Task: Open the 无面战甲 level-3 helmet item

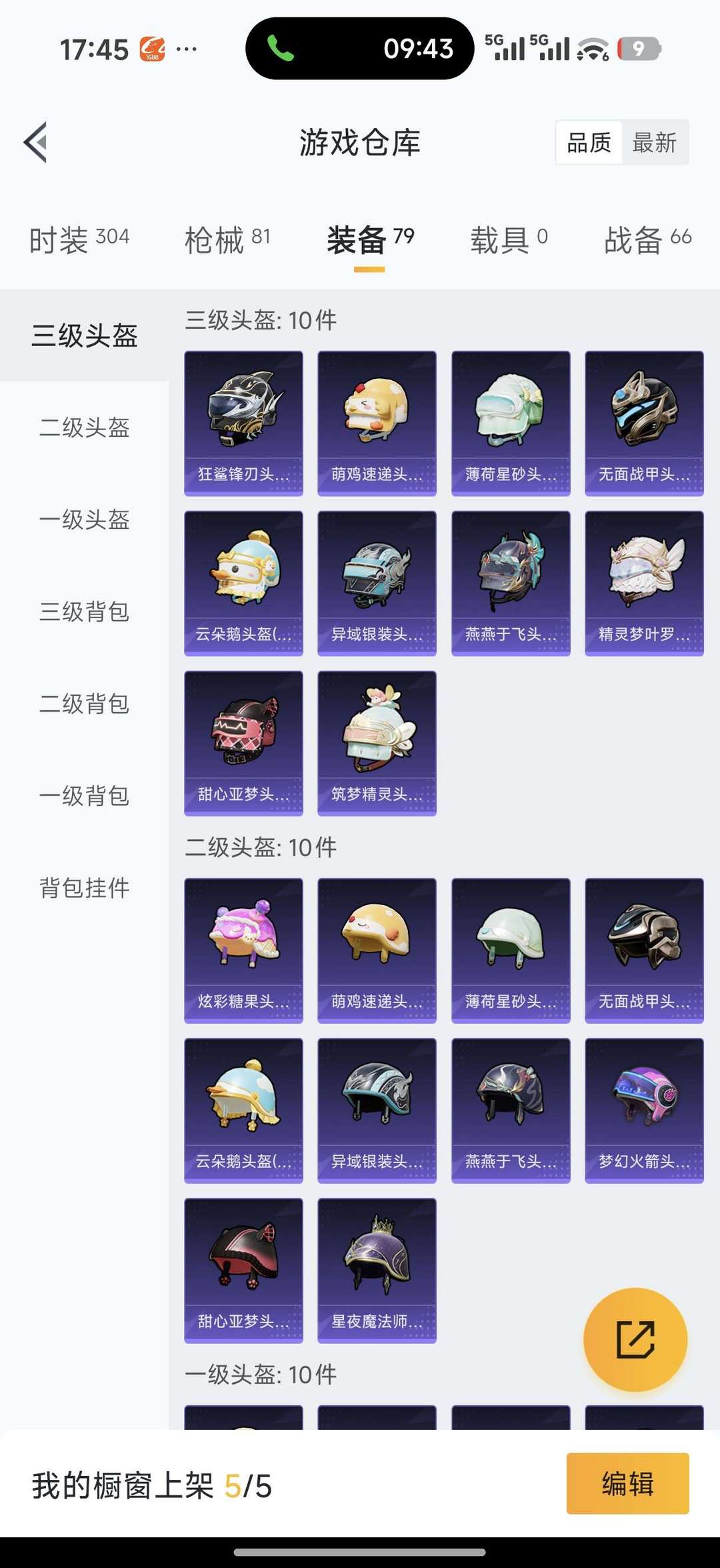Action: [643, 420]
